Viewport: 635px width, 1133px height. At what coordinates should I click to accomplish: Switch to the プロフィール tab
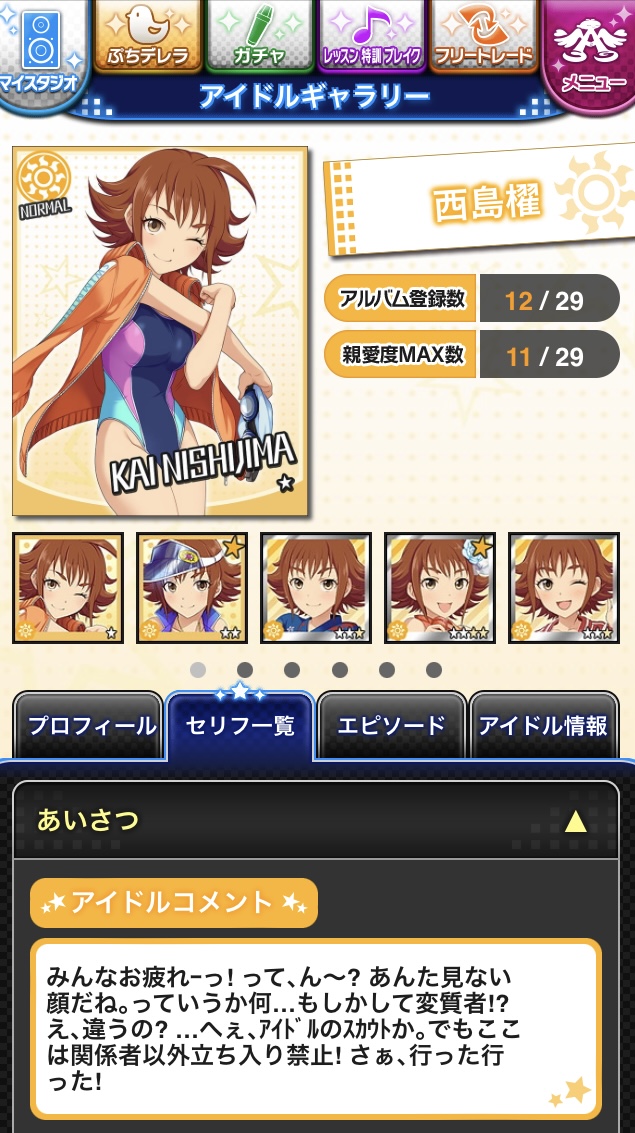(x=88, y=725)
